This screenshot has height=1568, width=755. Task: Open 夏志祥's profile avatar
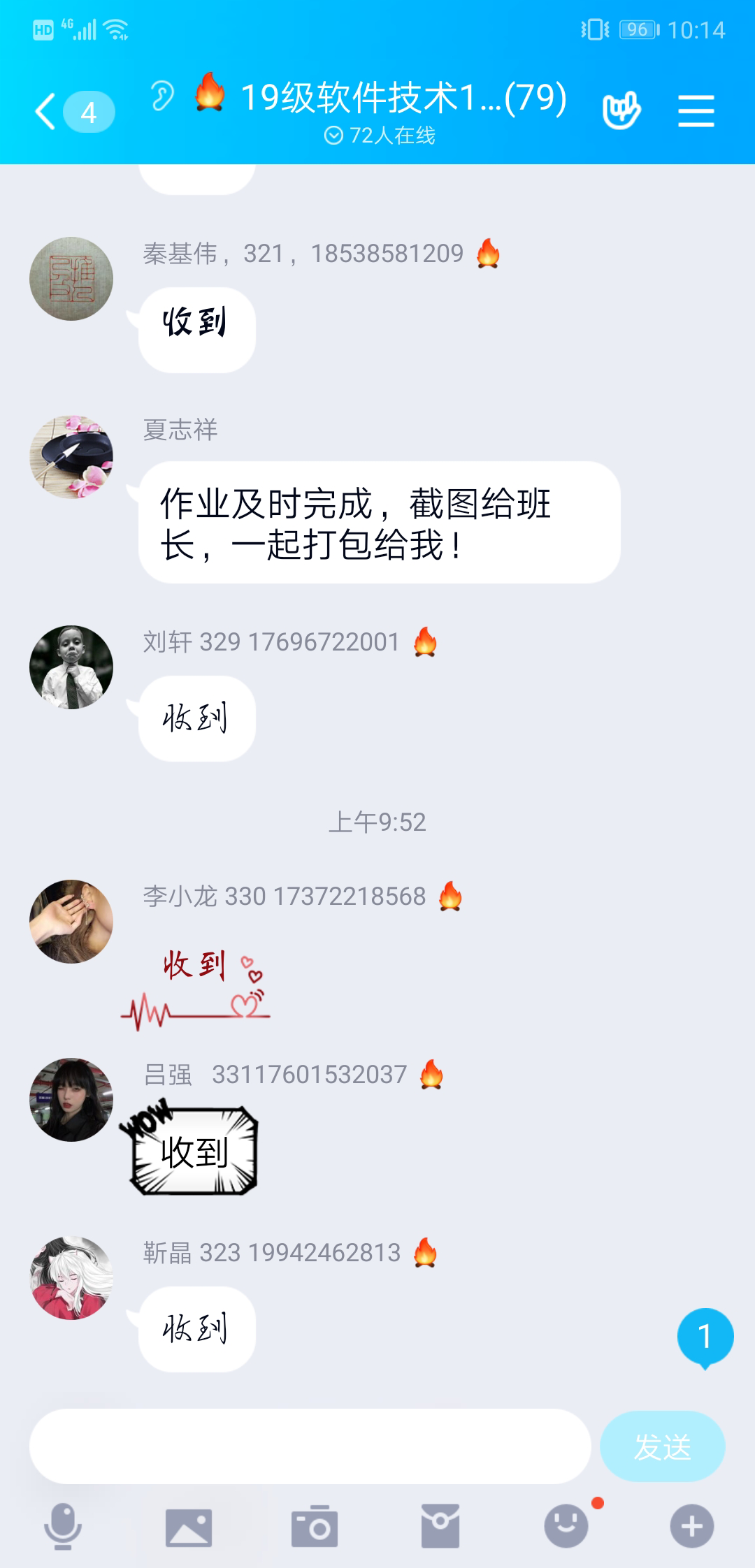(x=71, y=457)
